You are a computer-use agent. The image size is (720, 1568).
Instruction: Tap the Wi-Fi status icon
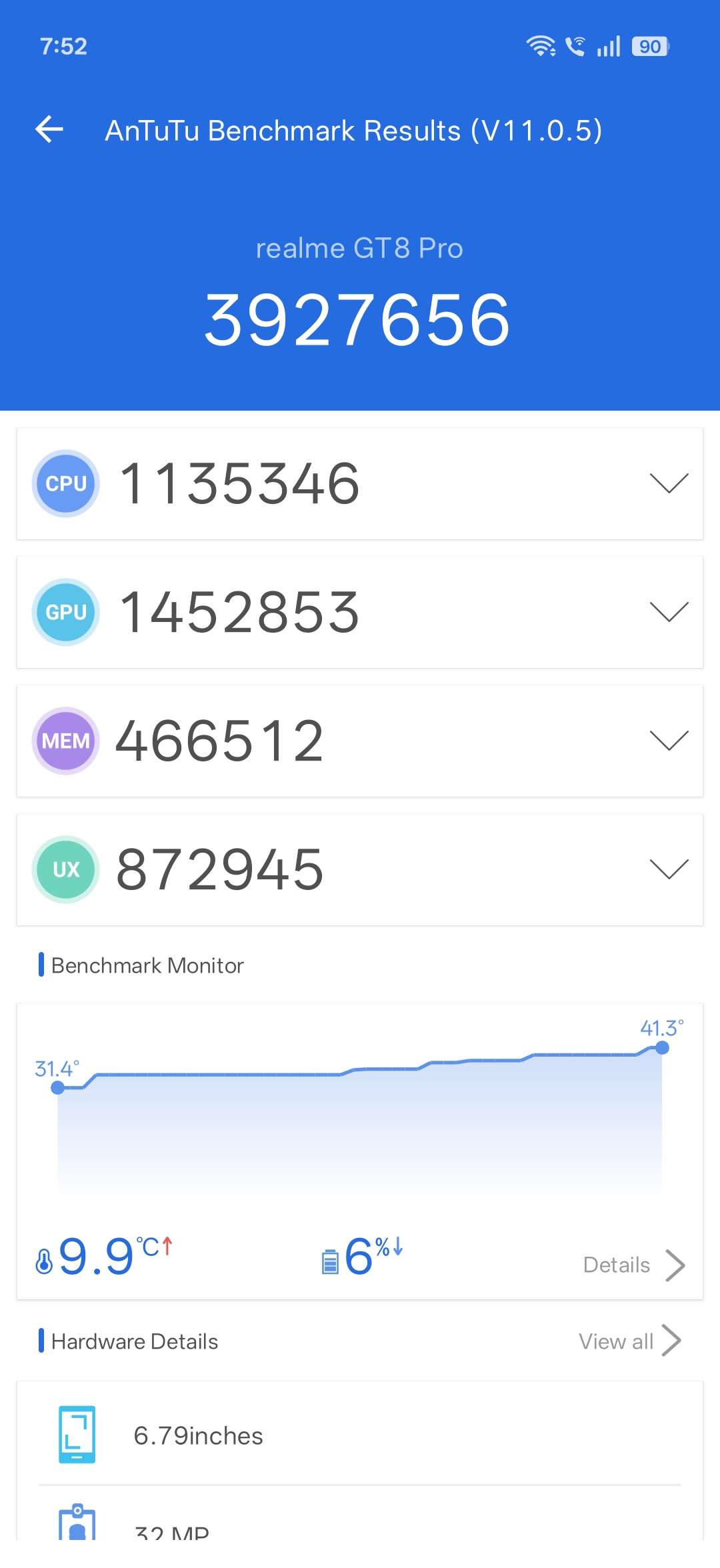[540, 45]
